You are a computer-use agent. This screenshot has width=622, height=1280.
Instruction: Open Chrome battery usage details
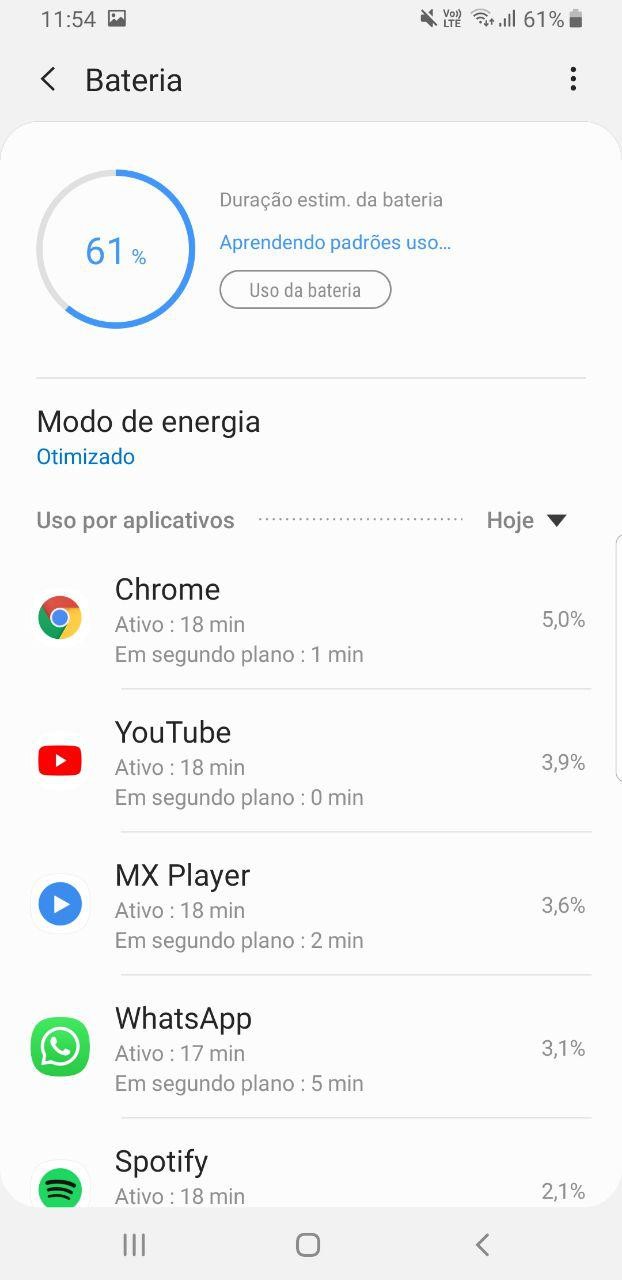pyautogui.click(x=310, y=620)
